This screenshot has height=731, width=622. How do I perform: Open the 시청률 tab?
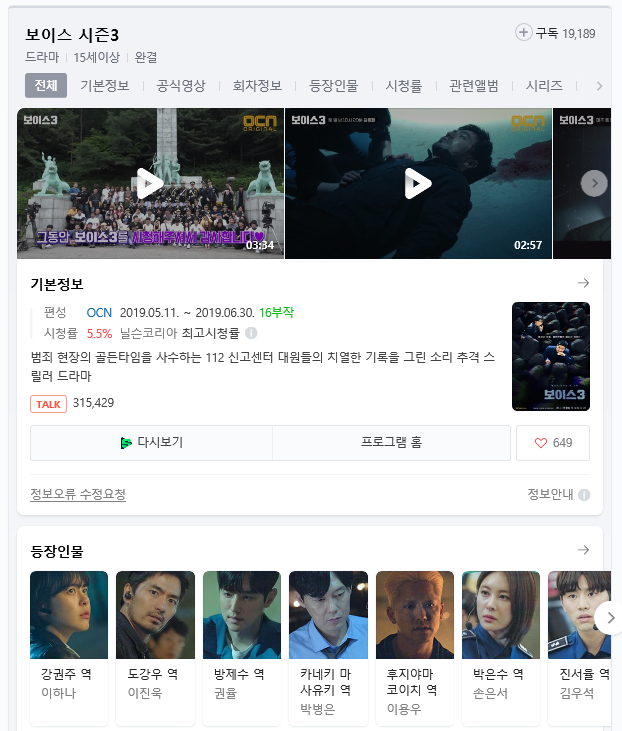[404, 86]
